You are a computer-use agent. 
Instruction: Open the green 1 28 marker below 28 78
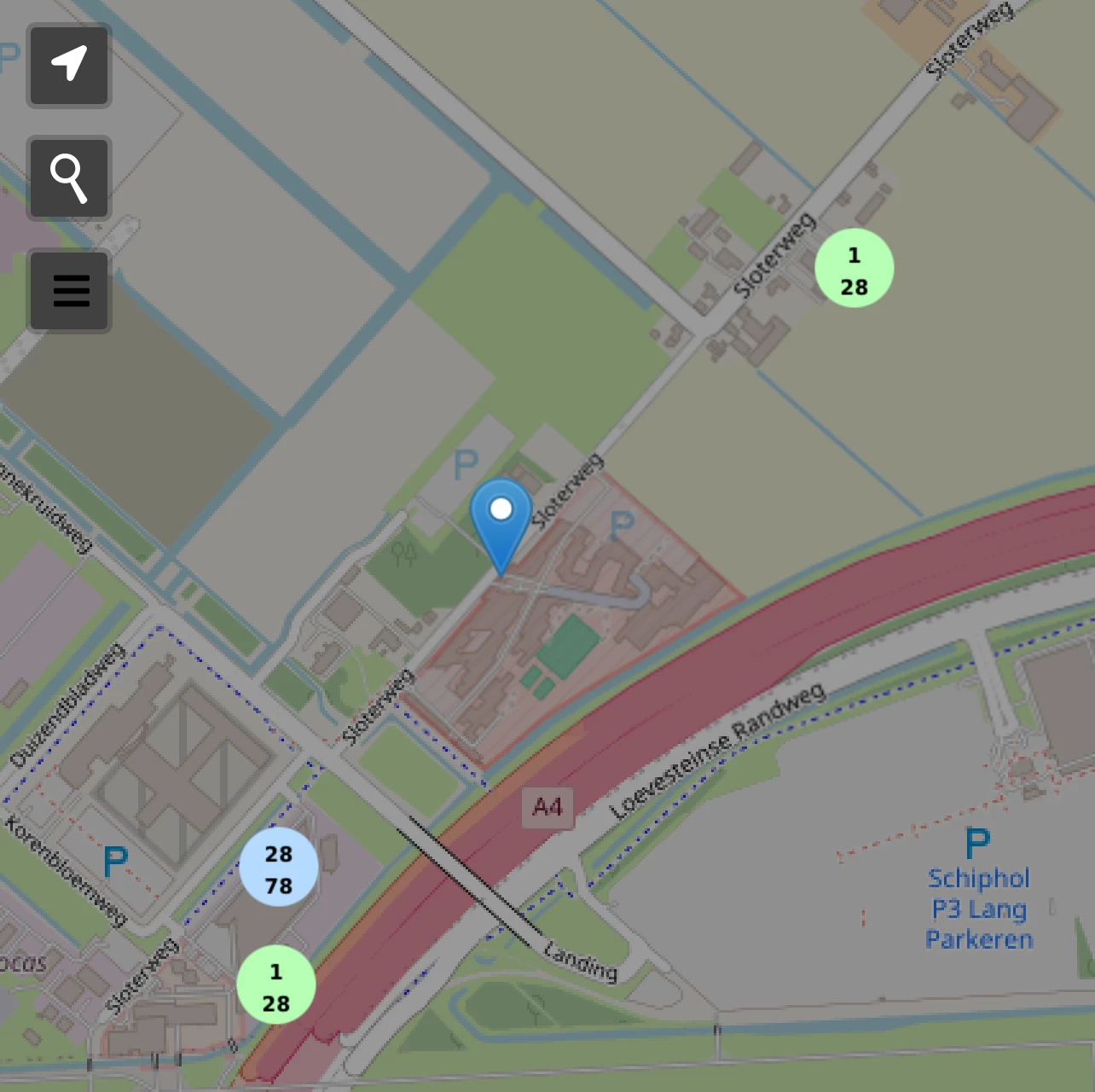[276, 985]
